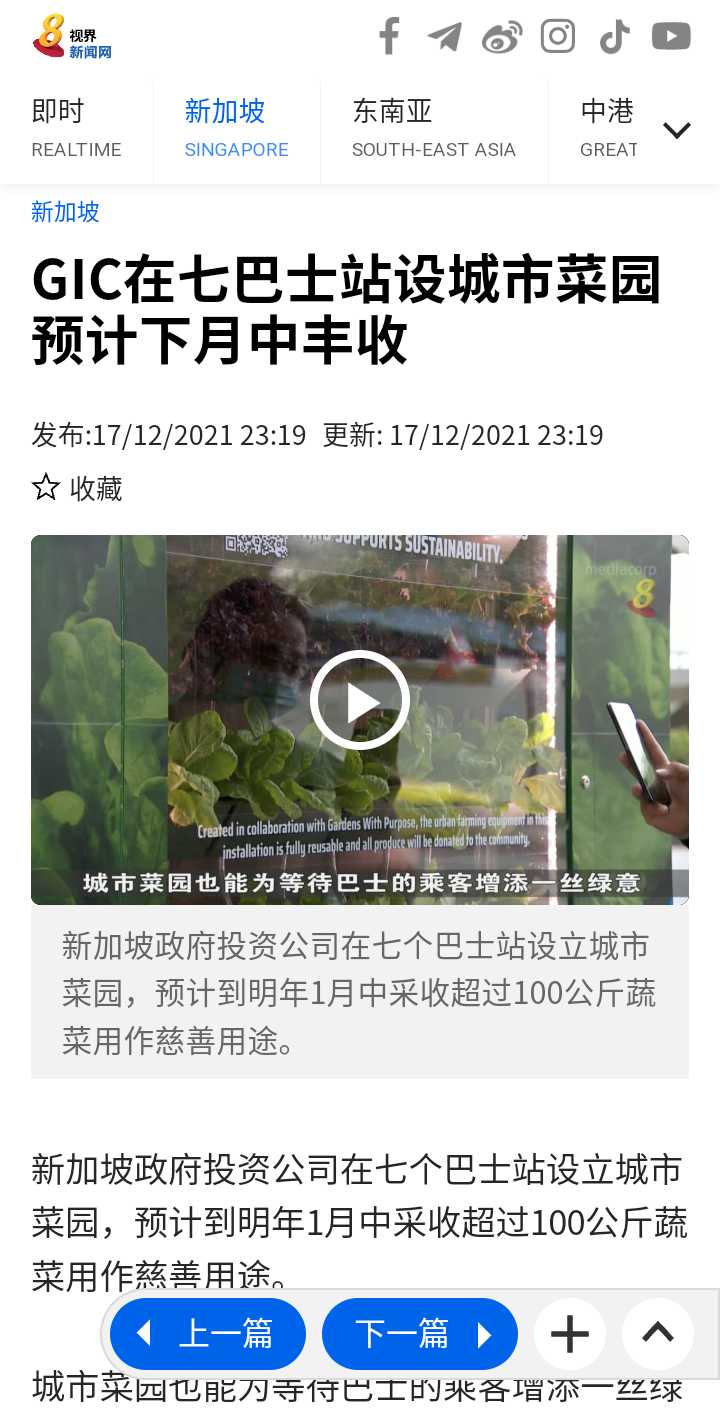The width and height of the screenshot is (720, 1410).
Task: Save article with the 收藏 star
Action: coord(77,488)
